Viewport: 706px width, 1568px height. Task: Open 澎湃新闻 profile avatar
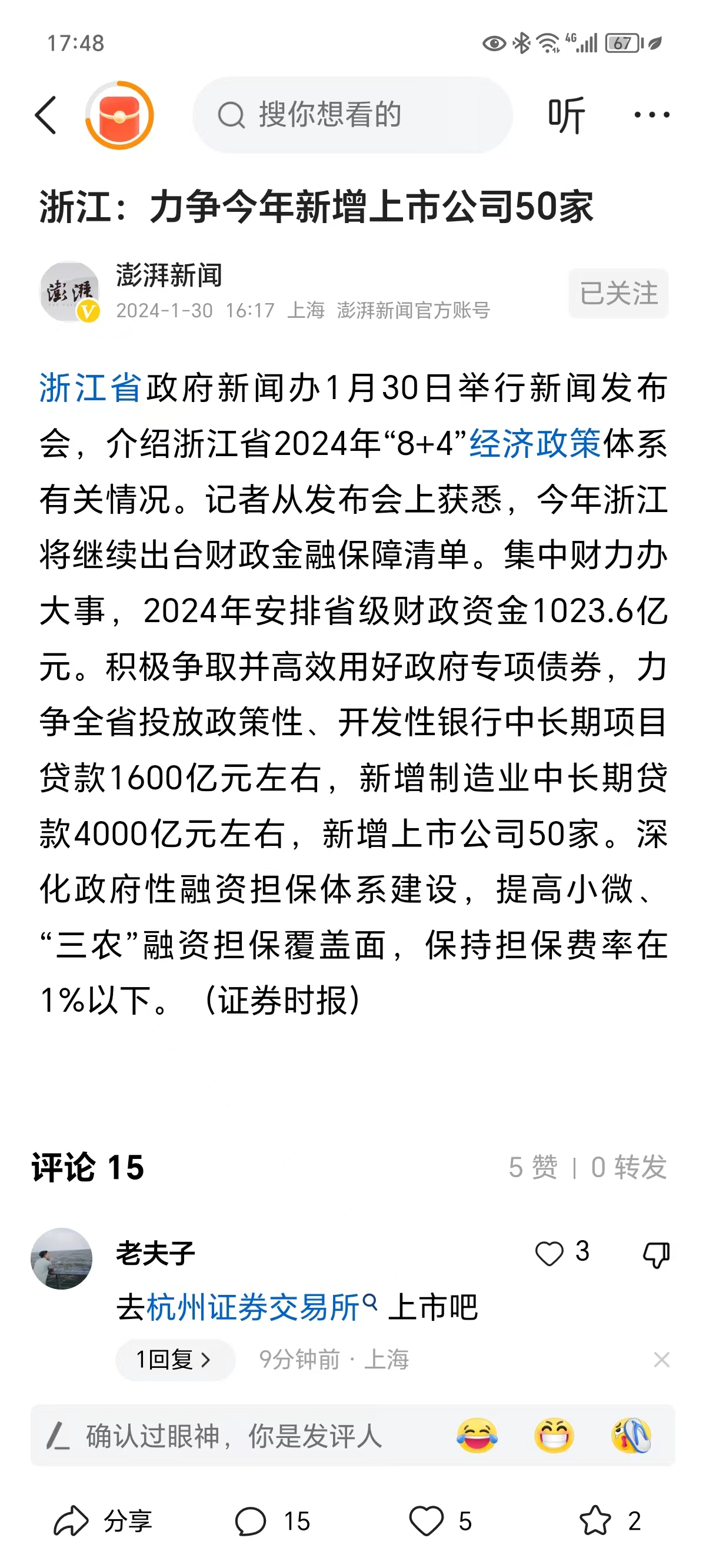point(70,292)
